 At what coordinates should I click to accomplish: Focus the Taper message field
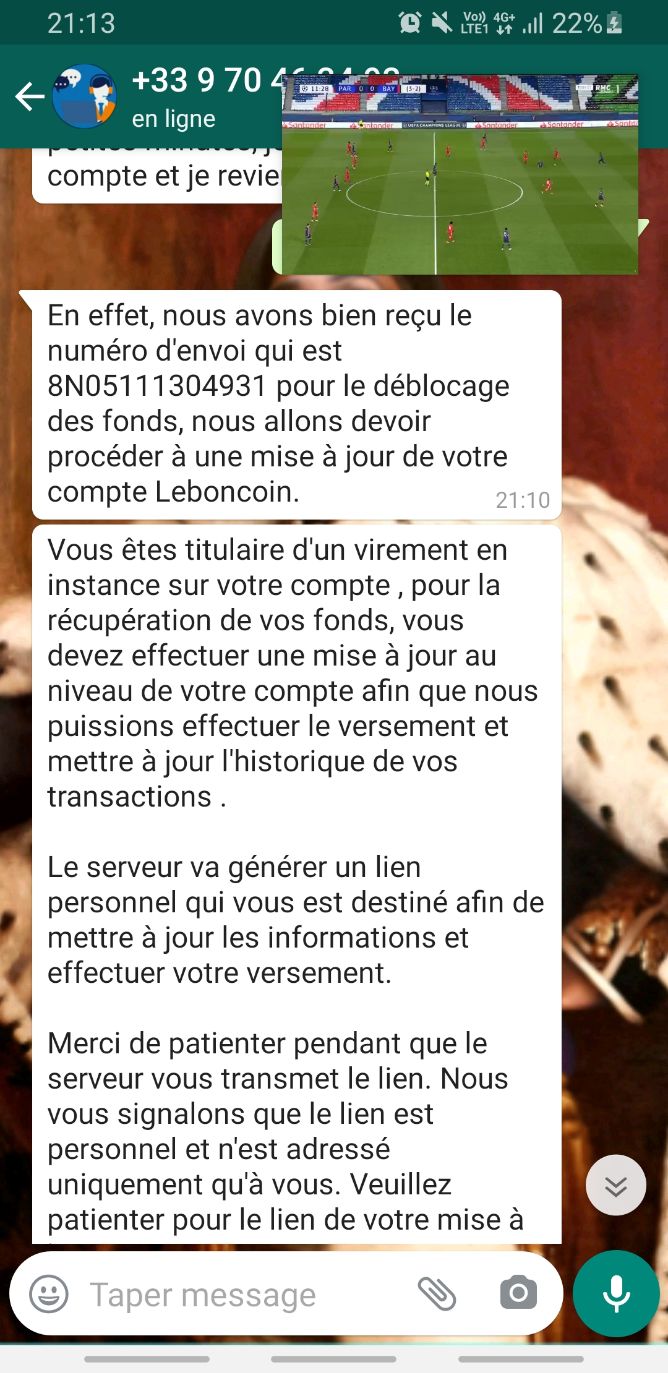point(240,1295)
